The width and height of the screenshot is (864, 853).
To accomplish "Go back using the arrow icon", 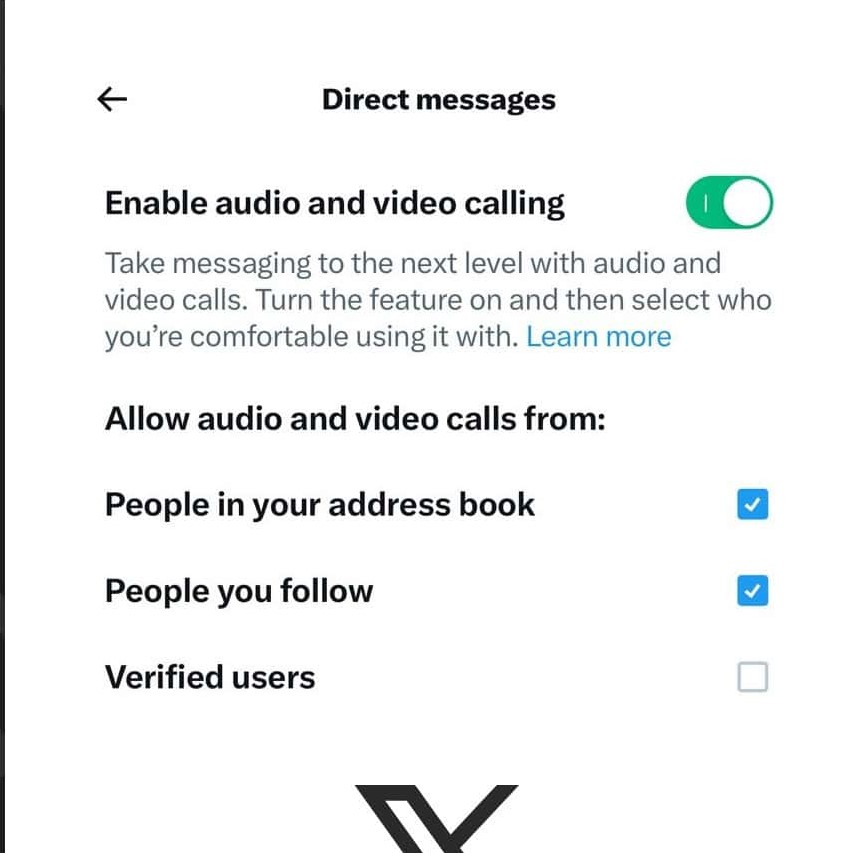I will 112,98.
